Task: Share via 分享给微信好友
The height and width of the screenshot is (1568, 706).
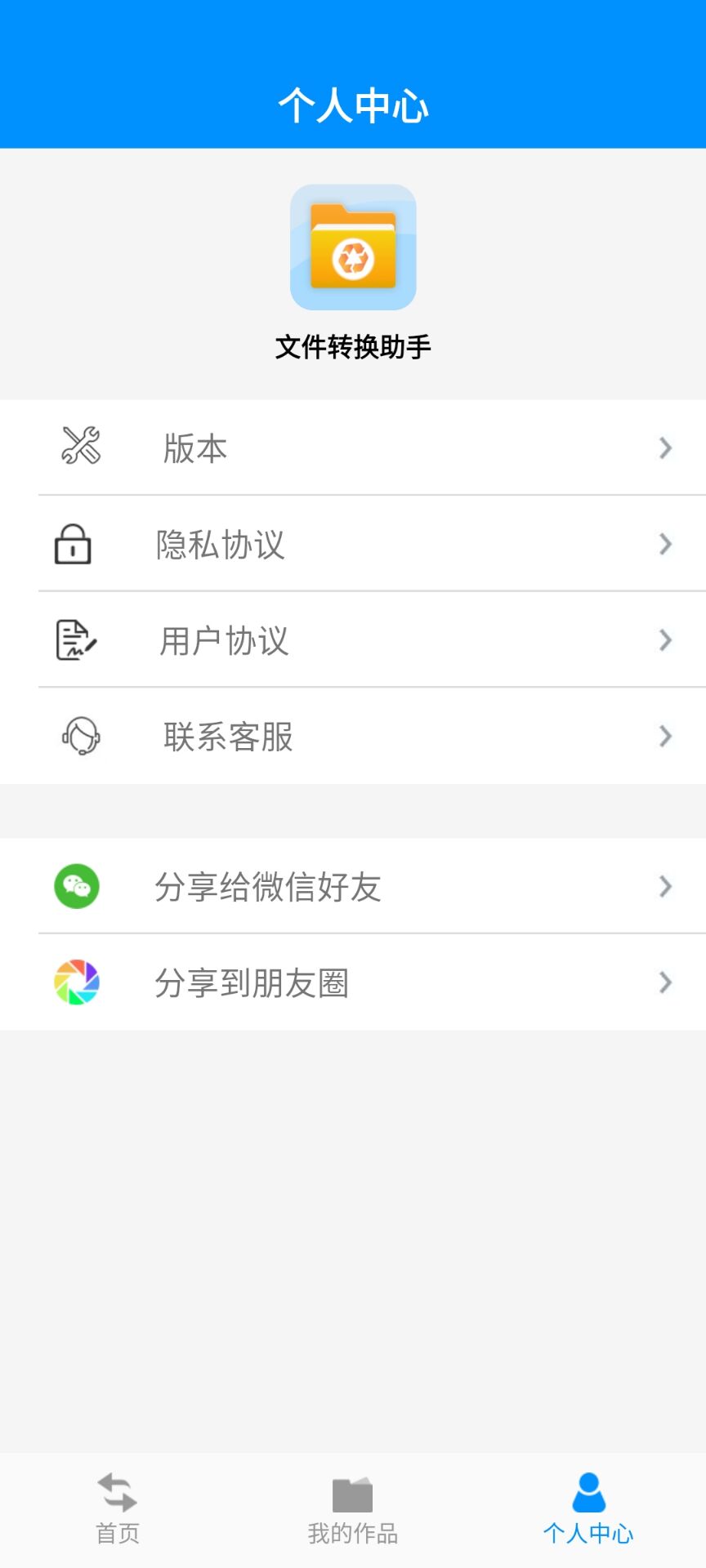Action: pos(353,886)
